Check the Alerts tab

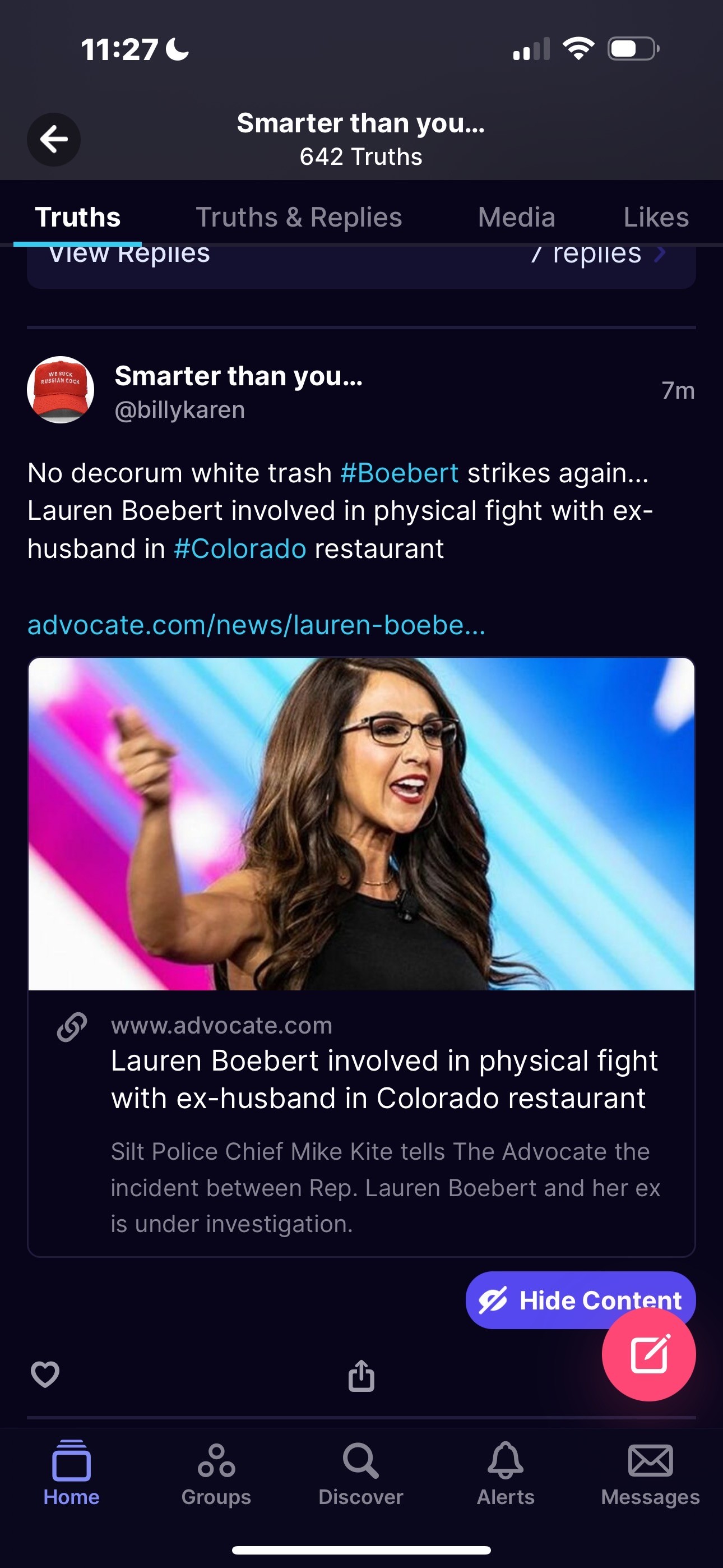(506, 1473)
